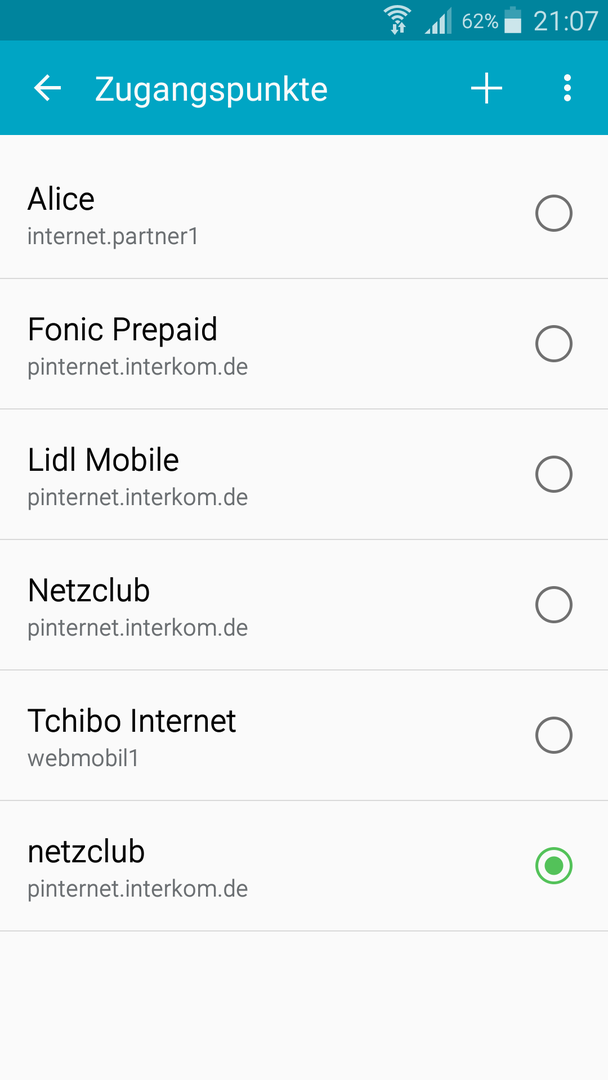
Task: Select Fonic Prepaid radio button
Action: (x=554, y=344)
